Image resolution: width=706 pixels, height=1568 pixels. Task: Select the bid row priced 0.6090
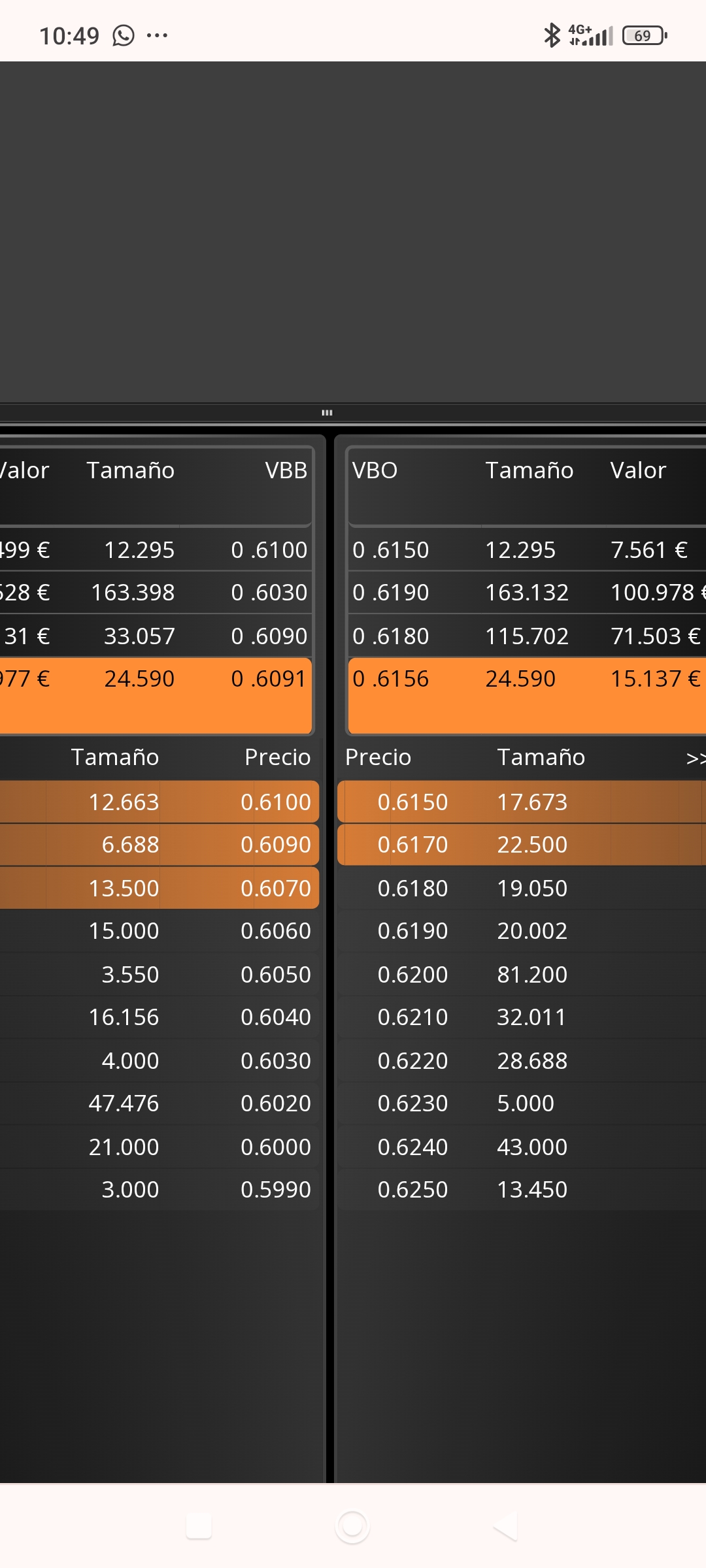tap(160, 844)
